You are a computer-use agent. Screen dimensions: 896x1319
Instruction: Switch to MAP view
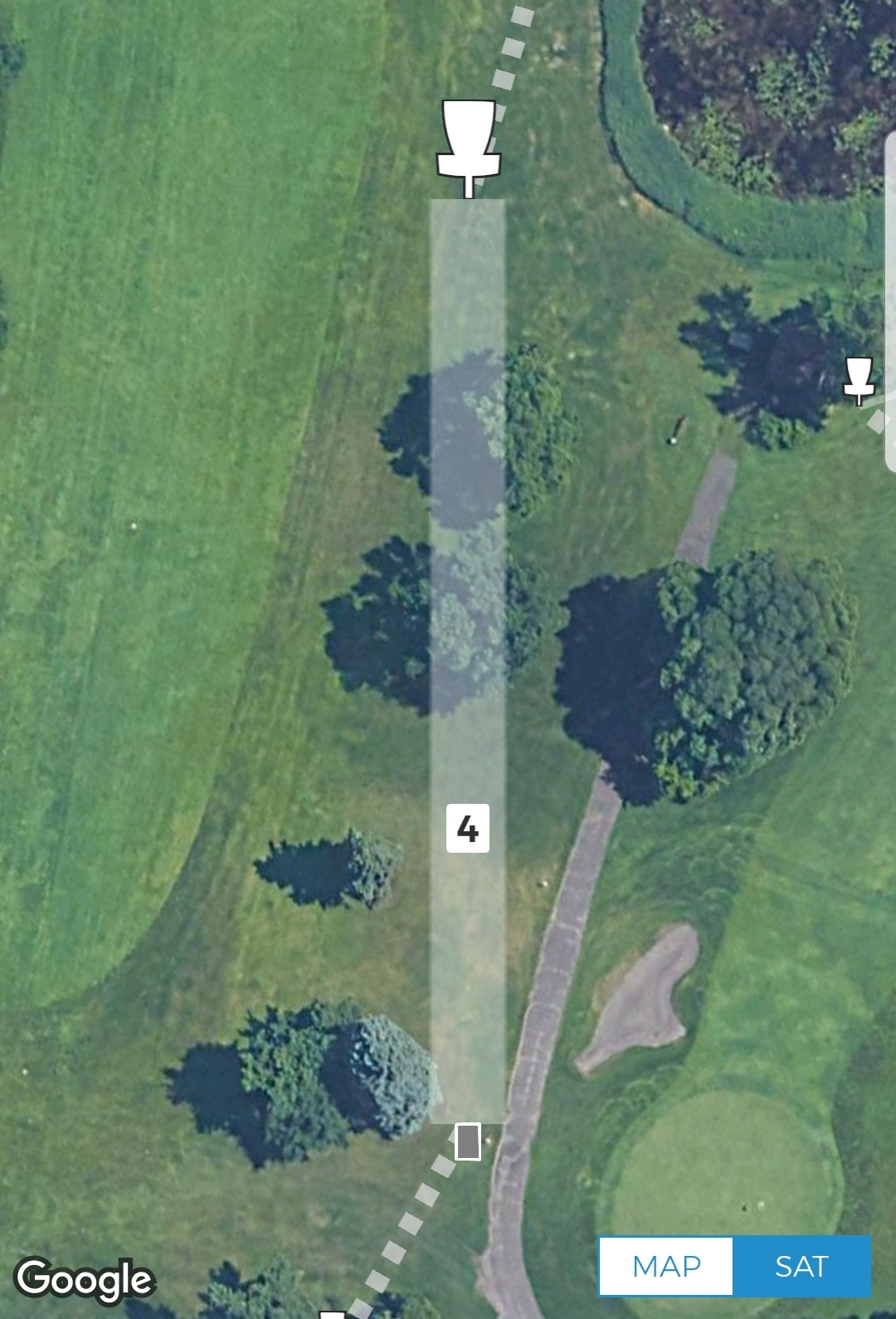tap(665, 1266)
